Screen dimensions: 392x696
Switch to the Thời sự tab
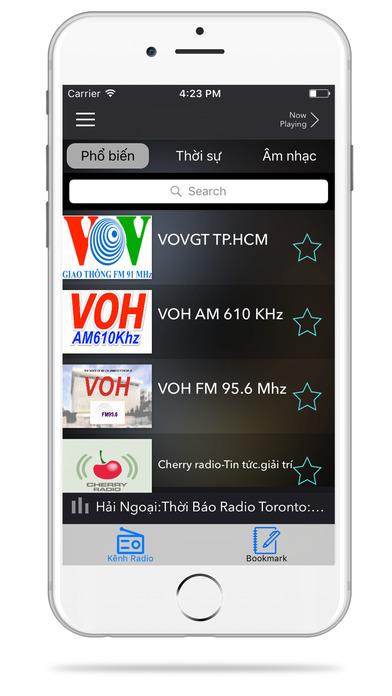pos(198,156)
